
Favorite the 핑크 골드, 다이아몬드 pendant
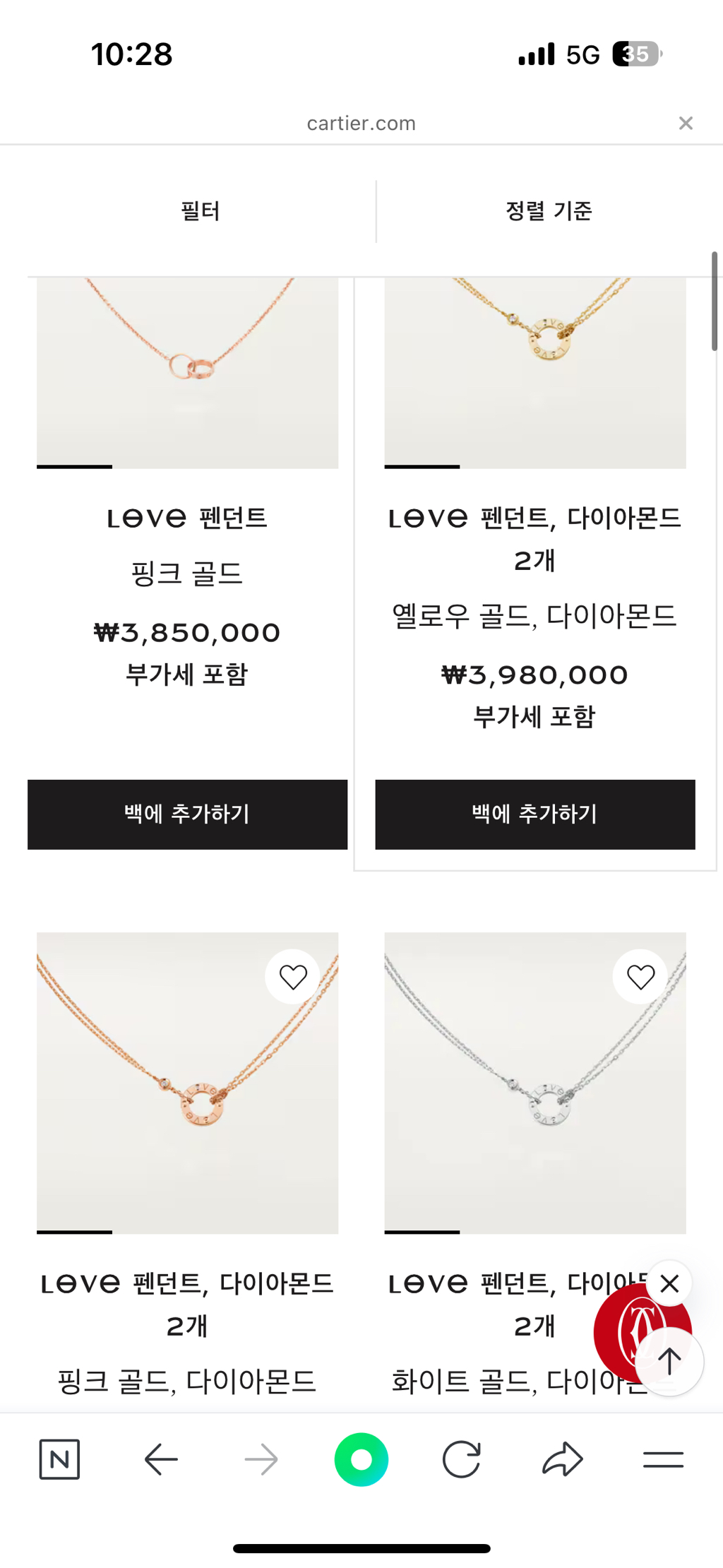293,977
